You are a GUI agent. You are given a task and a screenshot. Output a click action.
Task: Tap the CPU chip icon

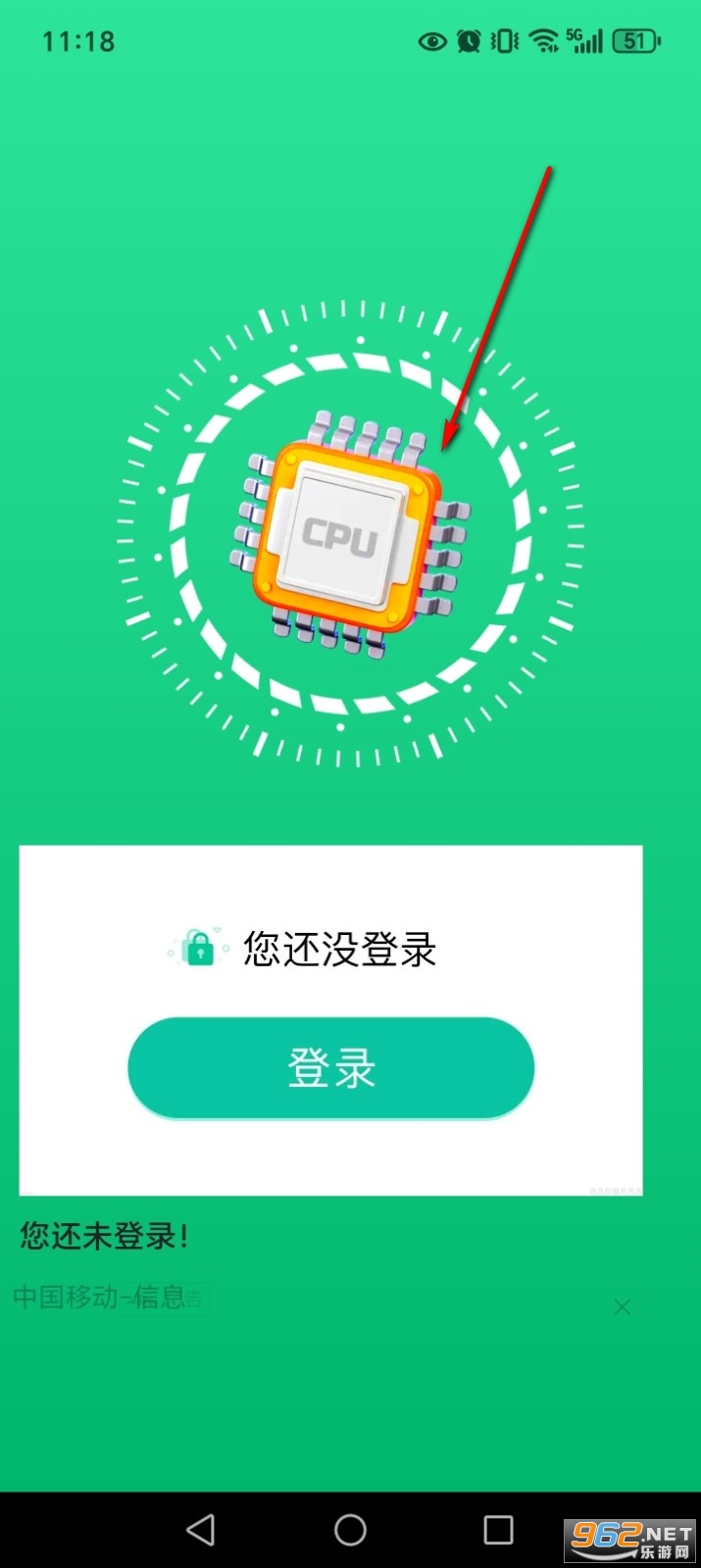[x=349, y=534]
